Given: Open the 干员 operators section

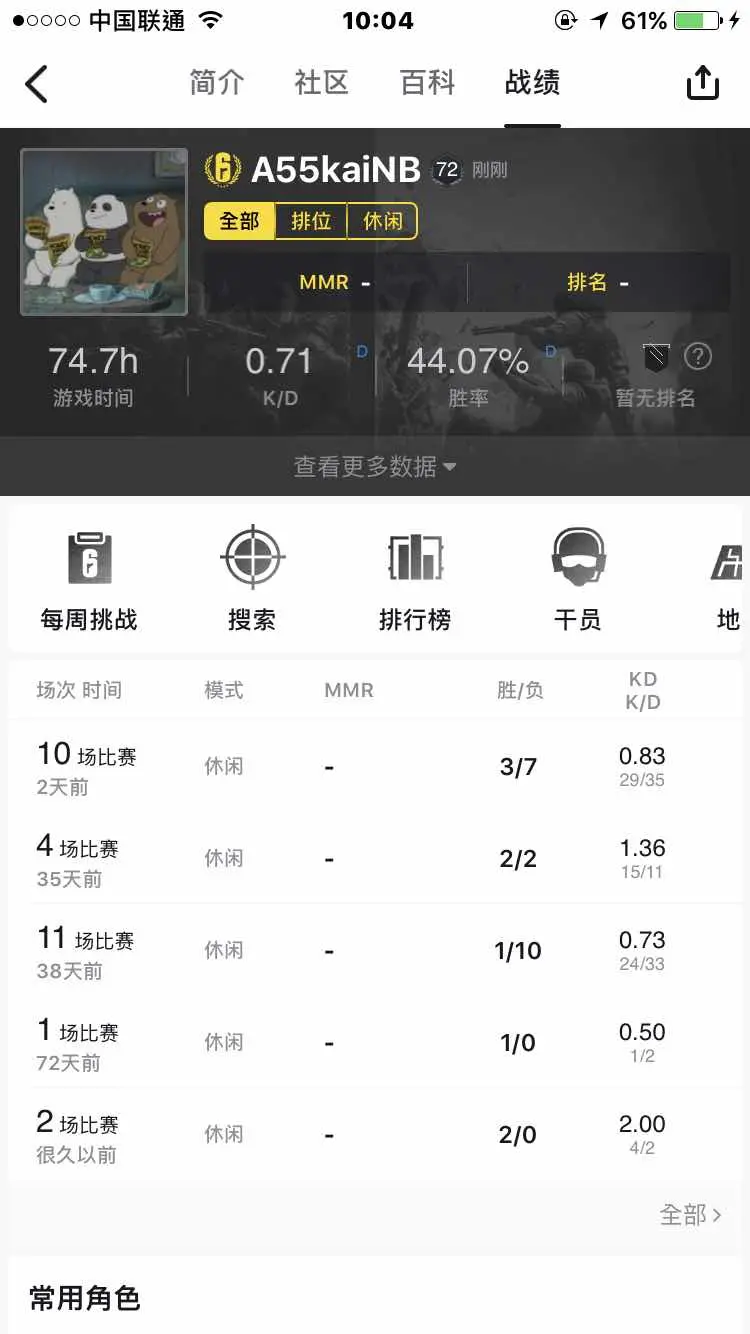Looking at the screenshot, I should pos(578,580).
